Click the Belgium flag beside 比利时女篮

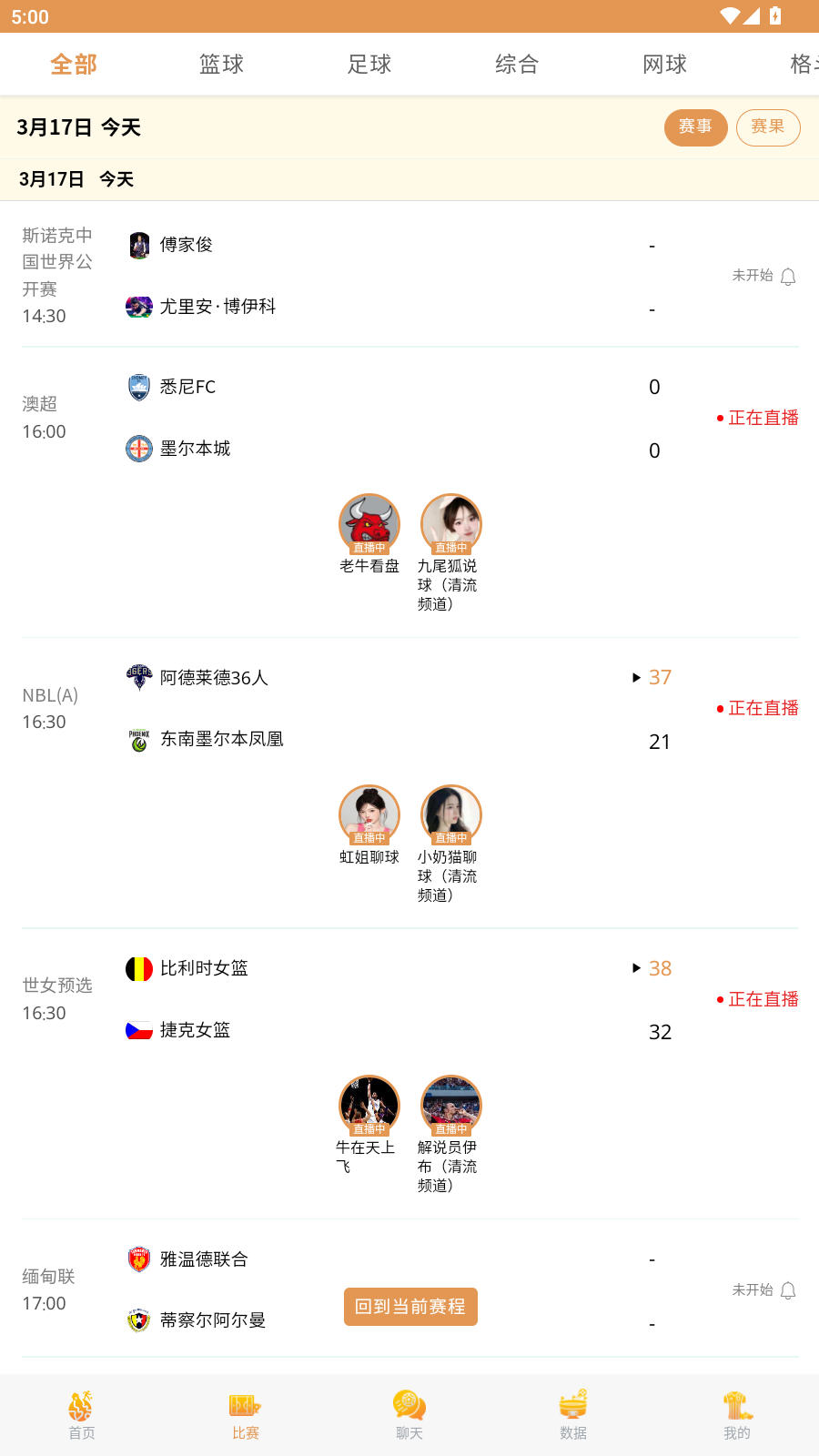point(138,968)
